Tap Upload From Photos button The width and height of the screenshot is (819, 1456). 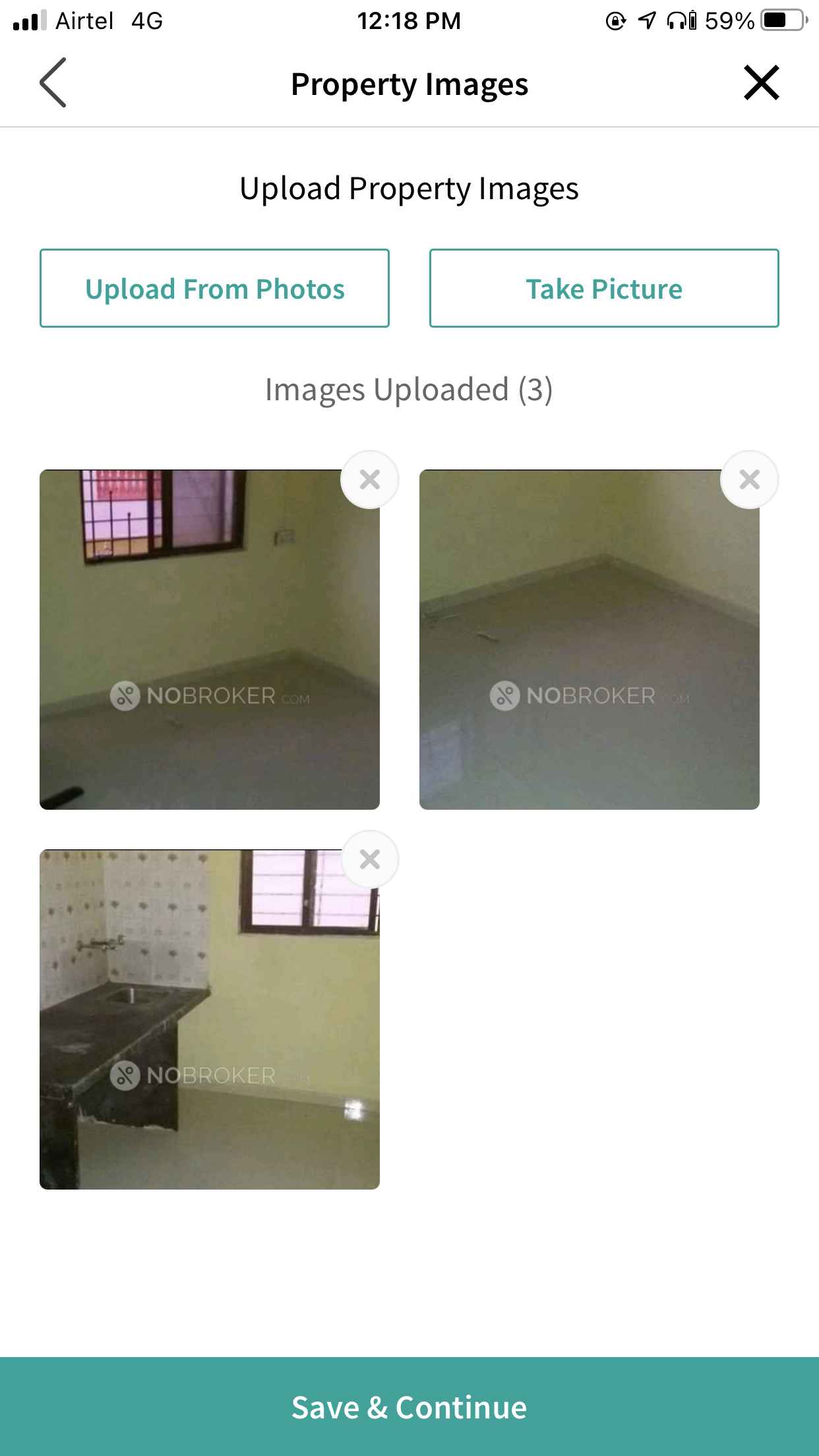[x=214, y=288]
